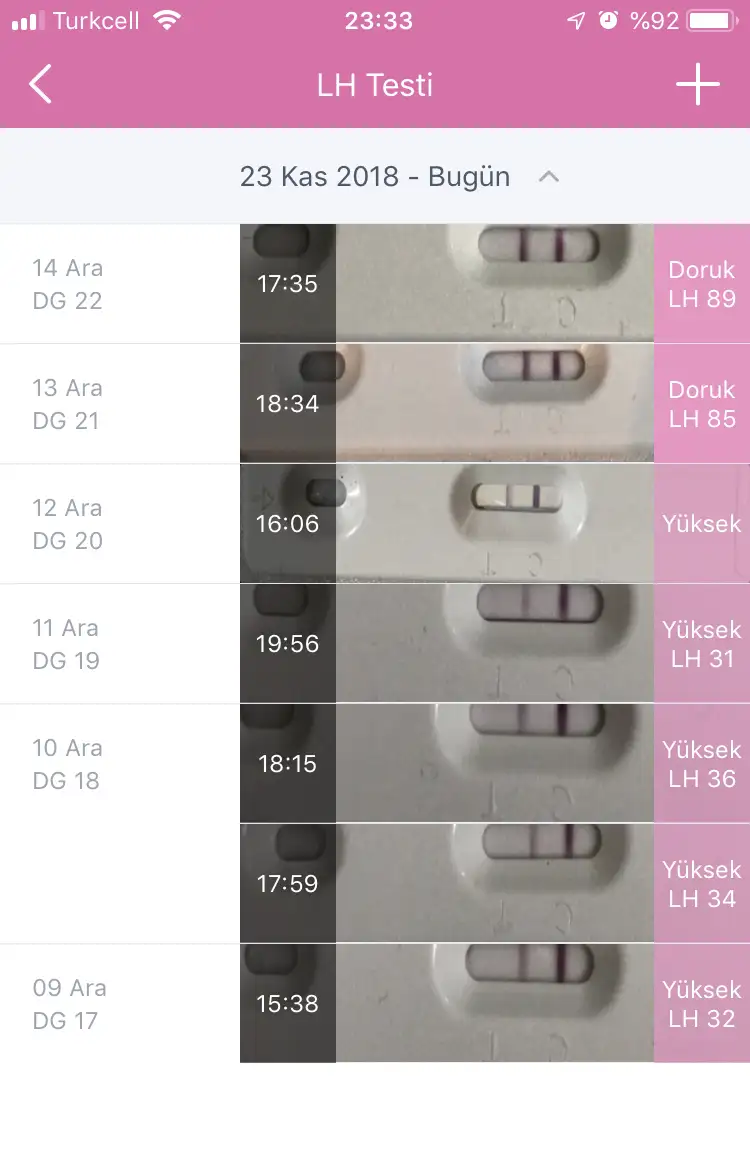The image size is (750, 1159).
Task: Go back from LH Testi screen
Action: 40,86
